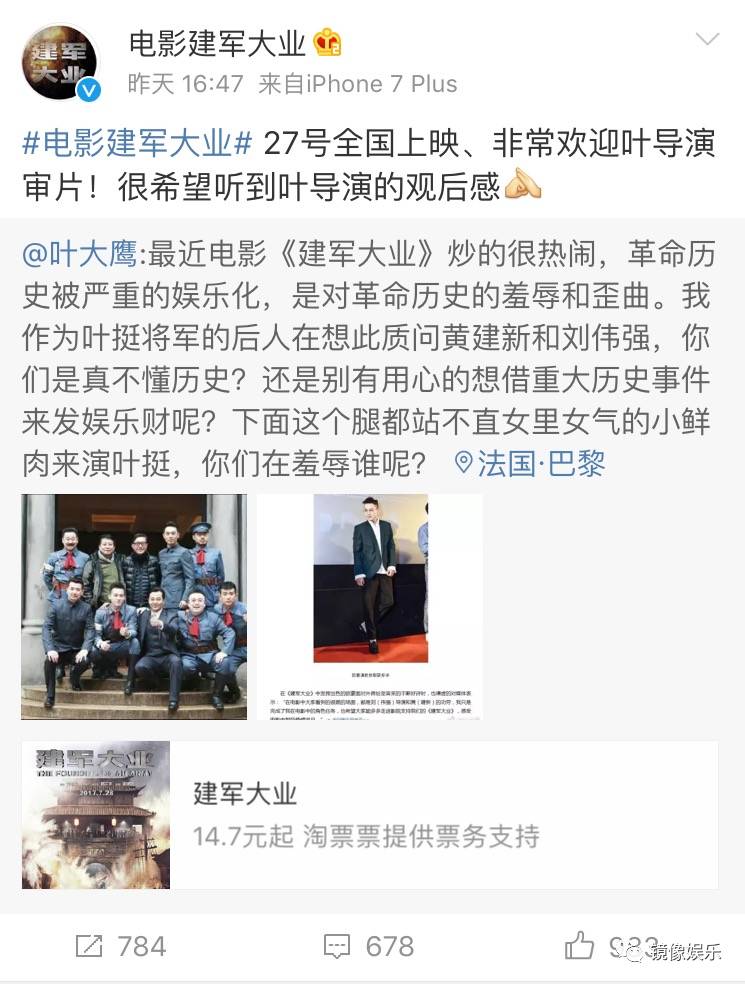View the red carpet article image
Image resolution: width=745 pixels, height=984 pixels.
point(370,606)
